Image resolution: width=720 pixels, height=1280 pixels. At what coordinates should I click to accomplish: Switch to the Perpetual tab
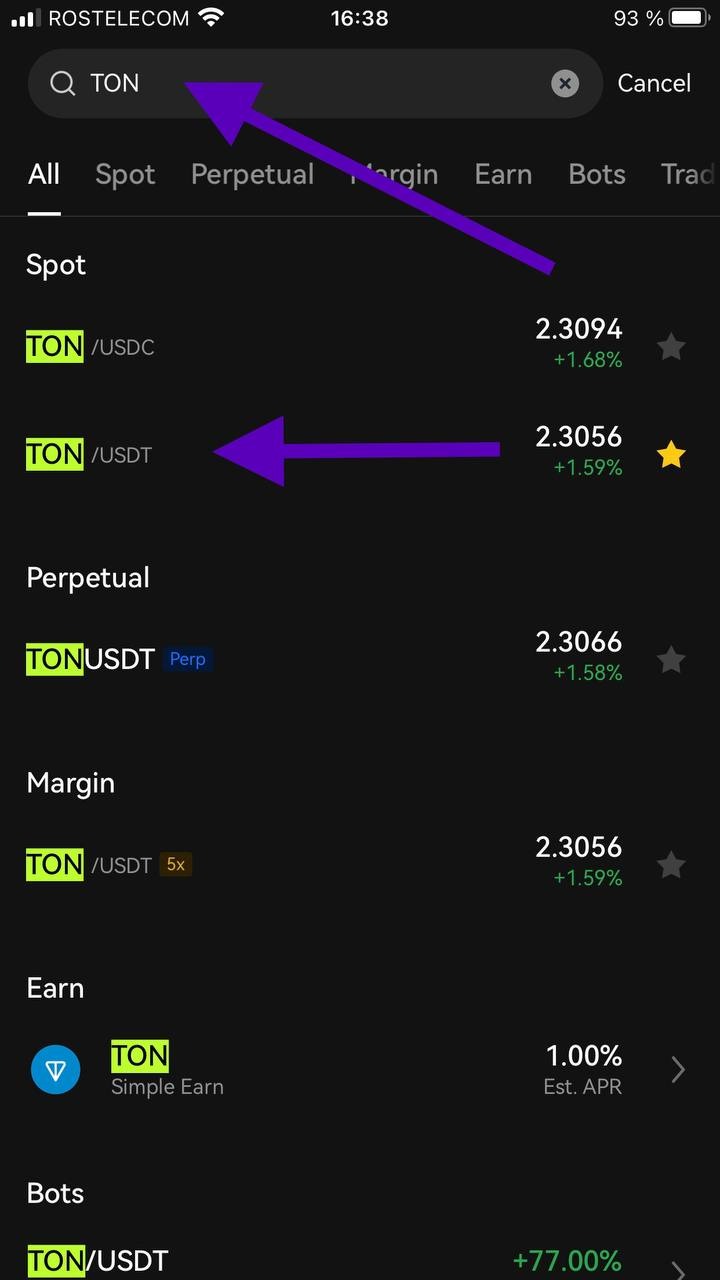pyautogui.click(x=252, y=174)
